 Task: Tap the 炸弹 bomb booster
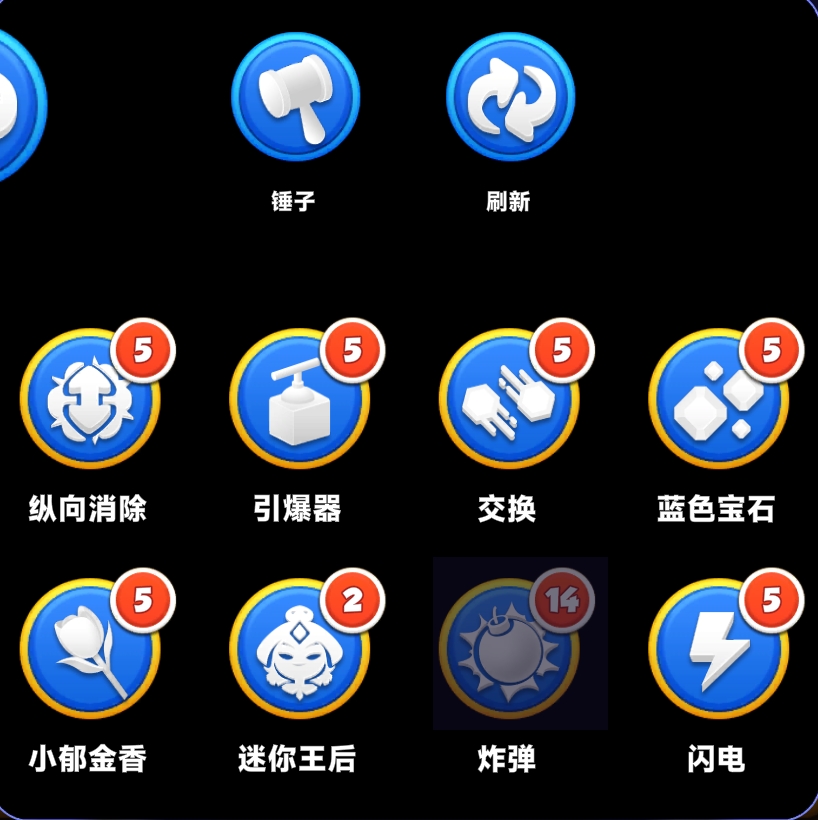(509, 650)
